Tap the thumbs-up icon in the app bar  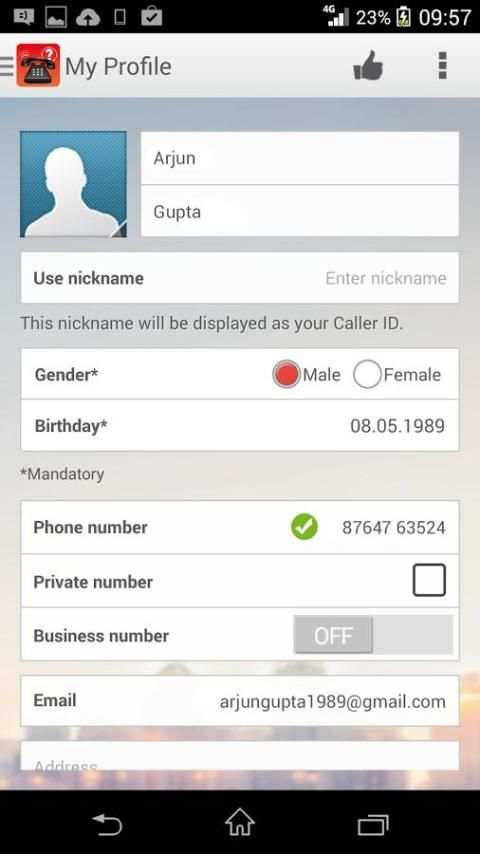[368, 66]
